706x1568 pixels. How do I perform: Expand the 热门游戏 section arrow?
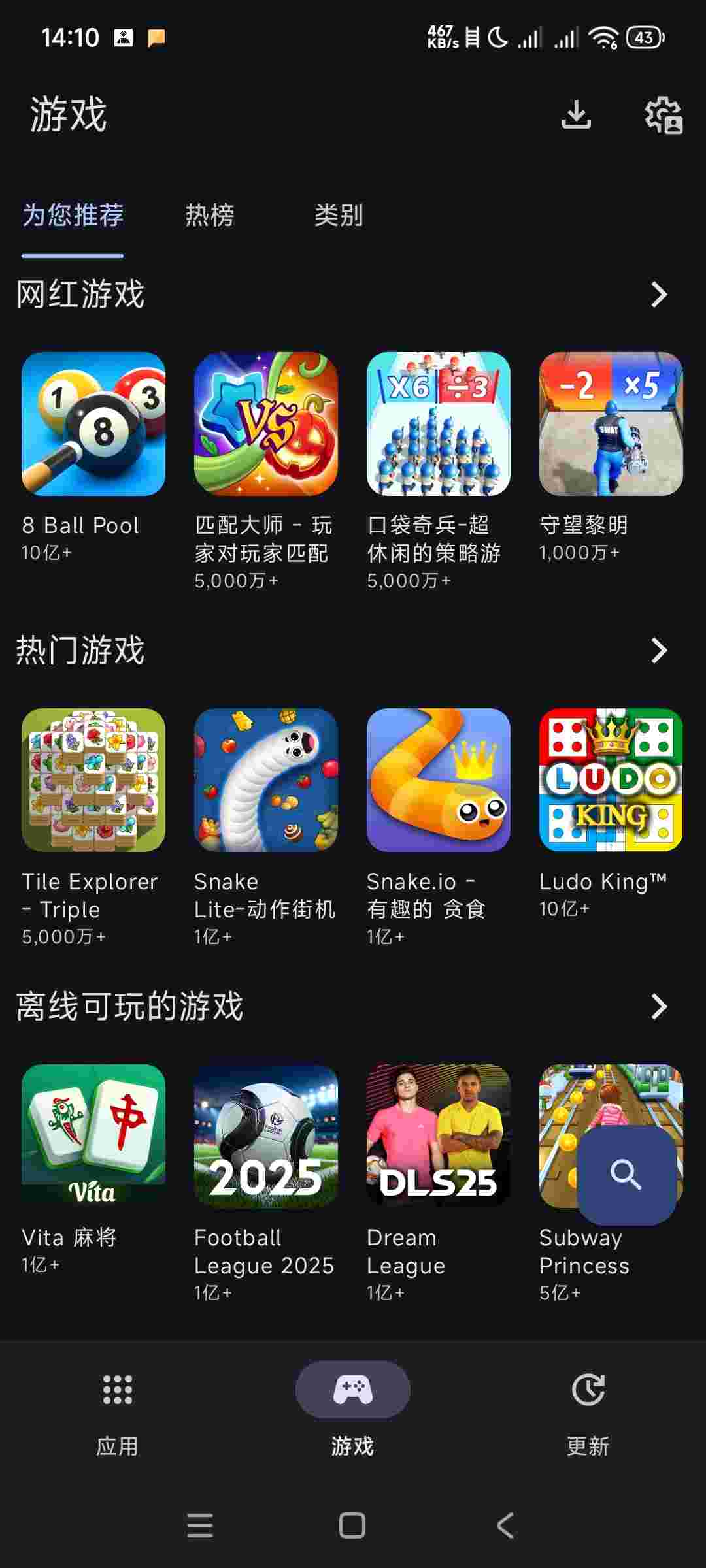(x=659, y=650)
